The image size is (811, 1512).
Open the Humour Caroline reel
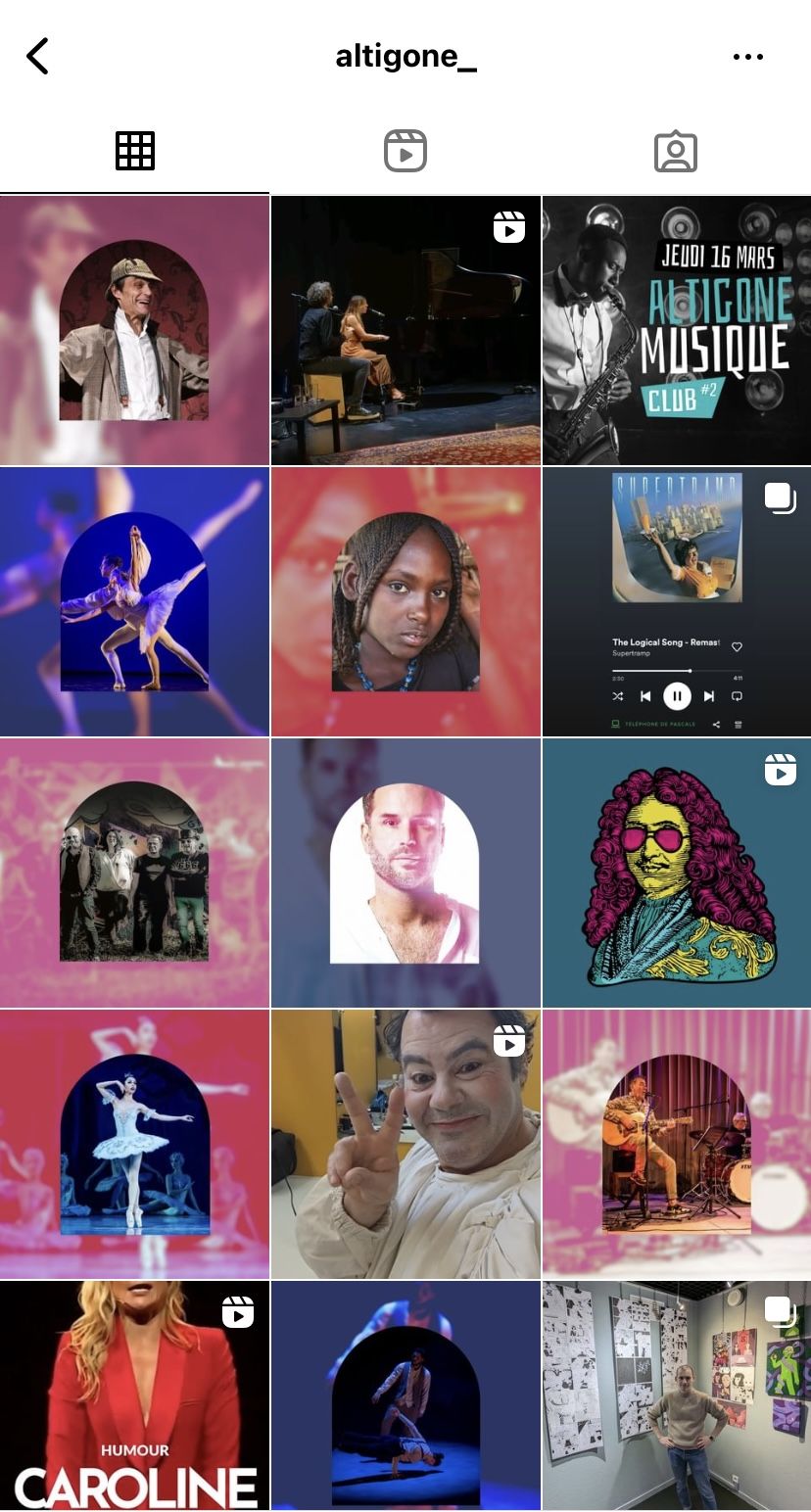click(134, 1395)
